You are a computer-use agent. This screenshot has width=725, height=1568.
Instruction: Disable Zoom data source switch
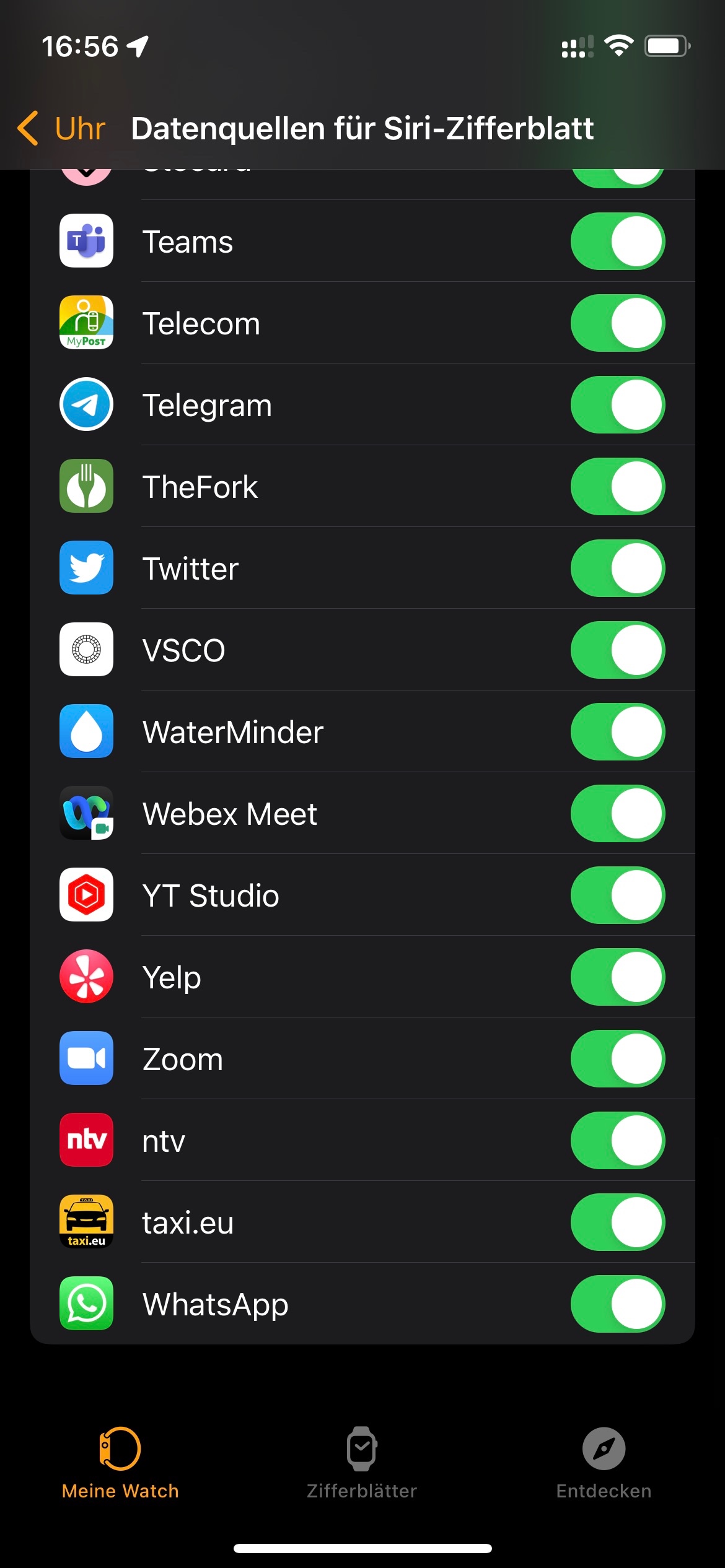(617, 1059)
